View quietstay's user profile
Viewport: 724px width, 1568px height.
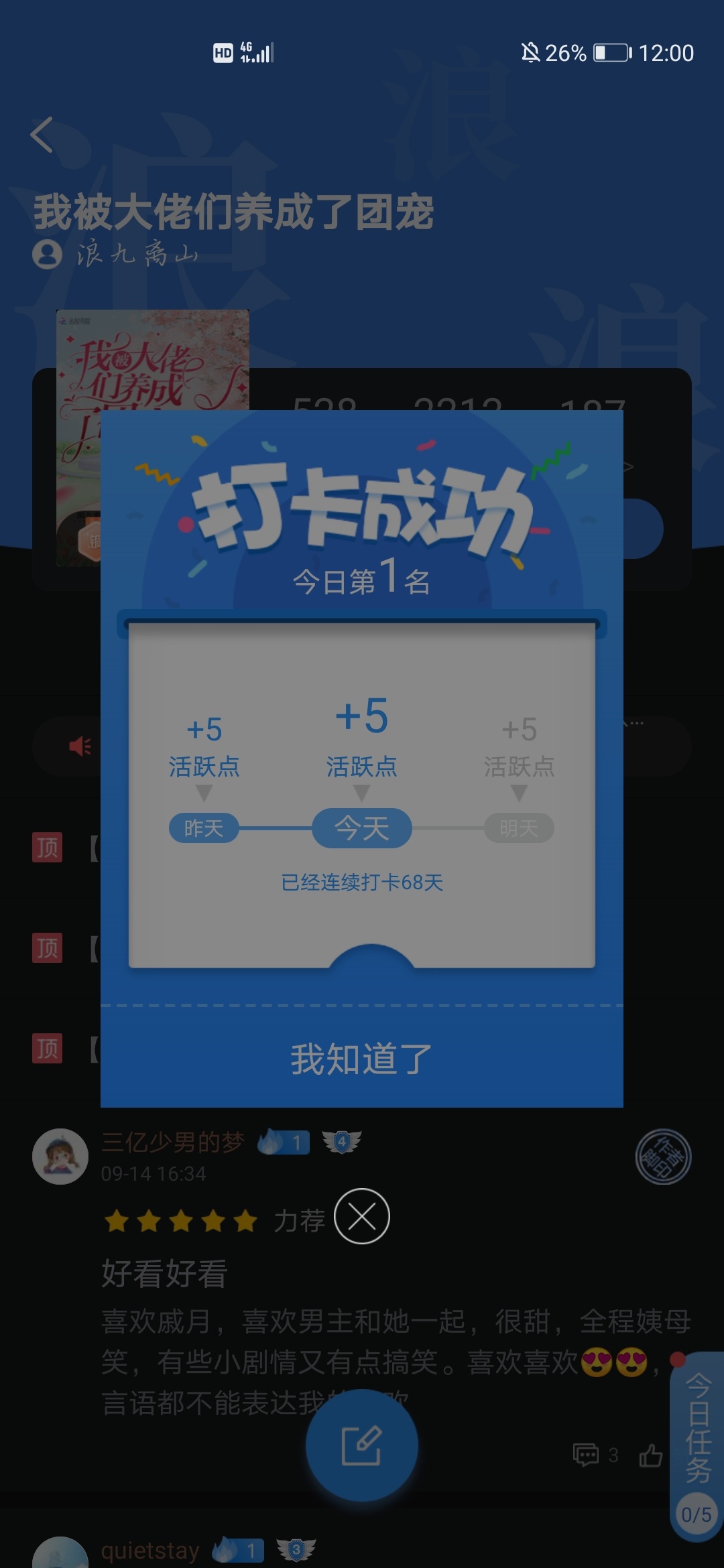point(150,1551)
